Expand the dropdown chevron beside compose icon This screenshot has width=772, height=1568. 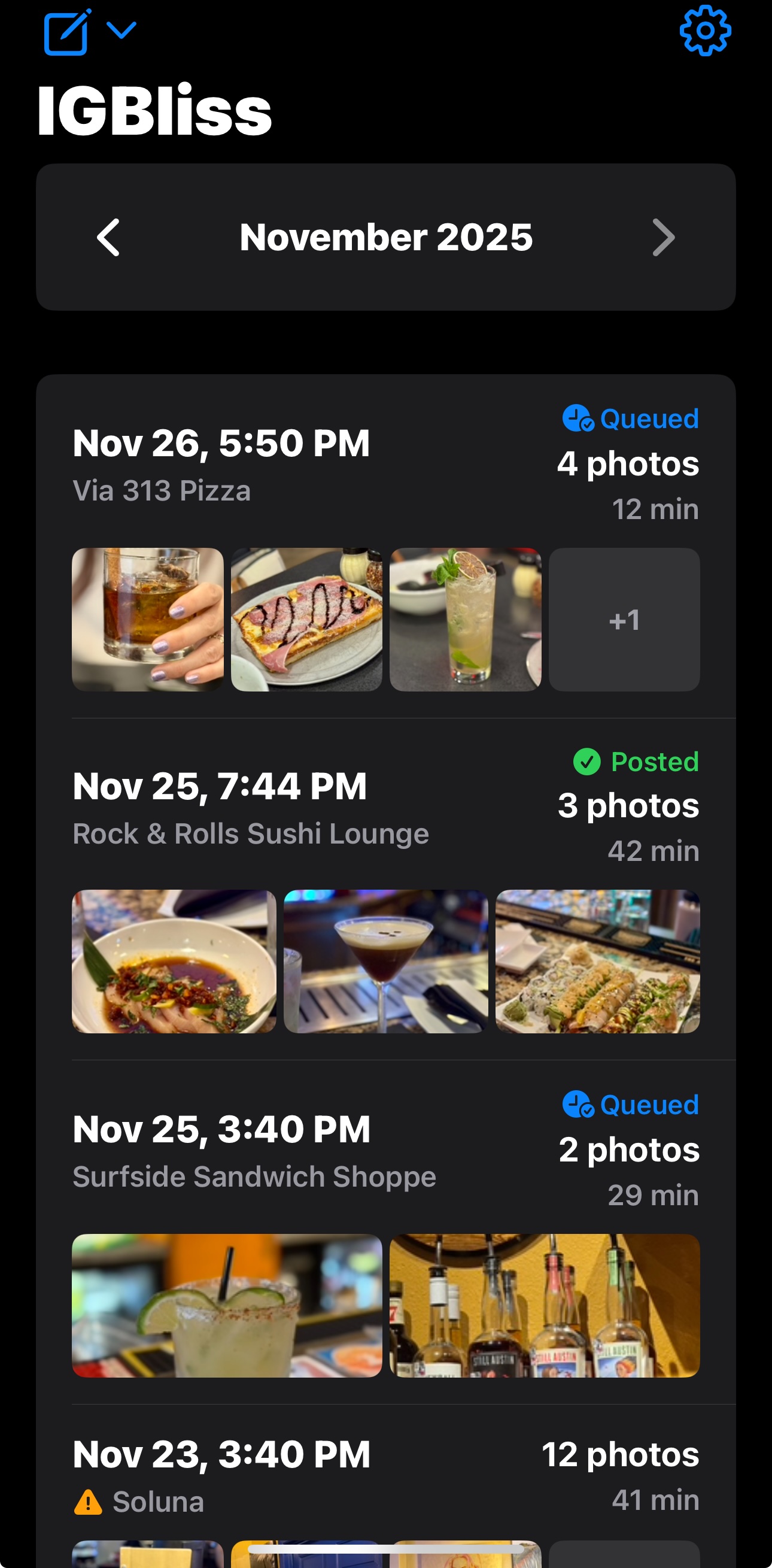click(x=120, y=30)
